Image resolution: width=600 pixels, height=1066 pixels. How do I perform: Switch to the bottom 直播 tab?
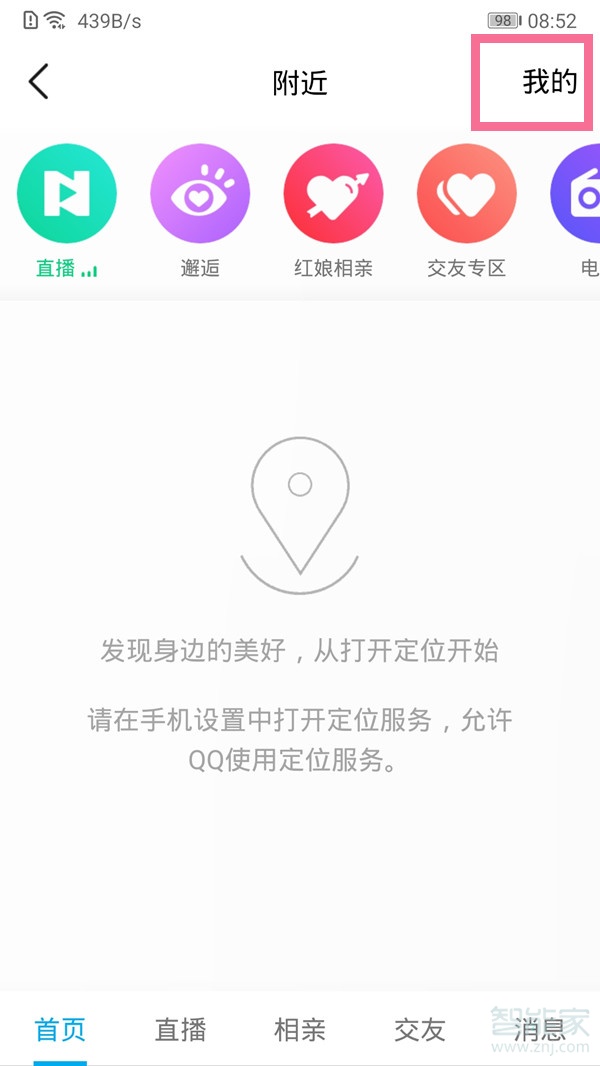[180, 1030]
